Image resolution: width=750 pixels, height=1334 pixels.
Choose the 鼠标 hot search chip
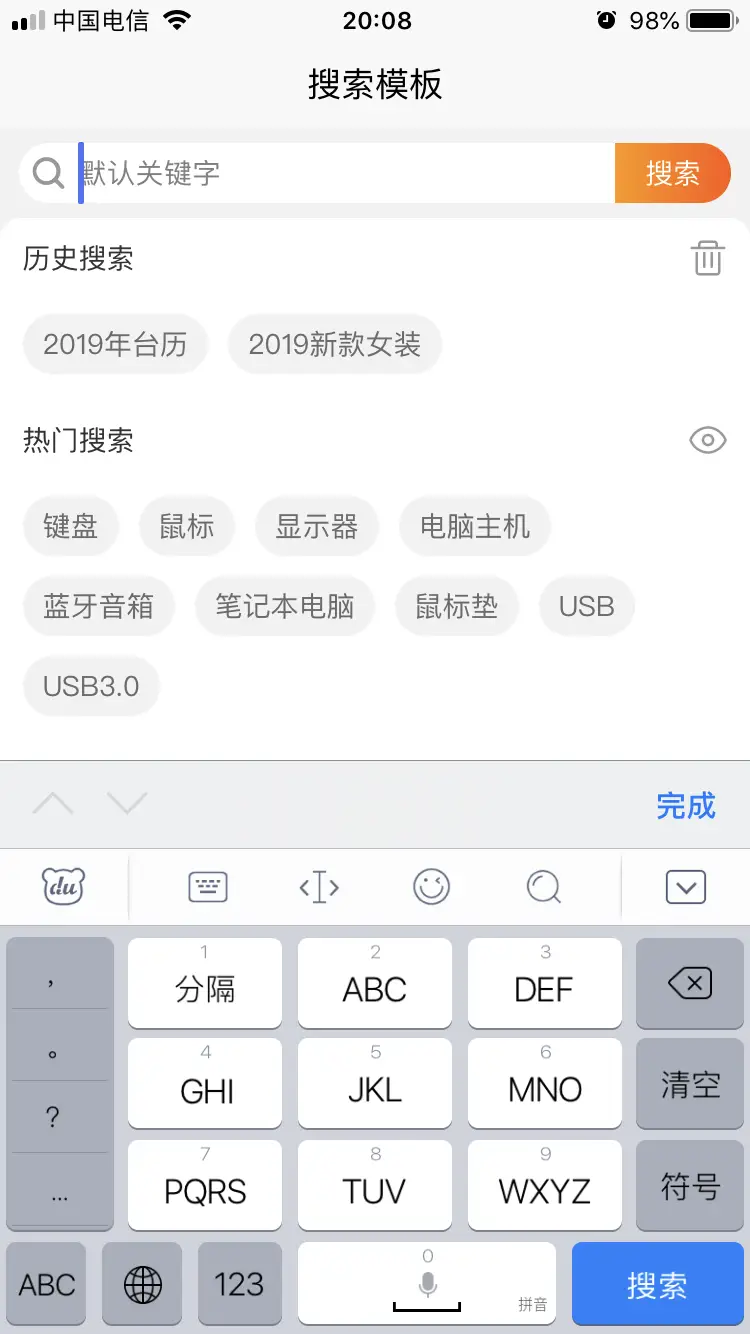point(187,526)
